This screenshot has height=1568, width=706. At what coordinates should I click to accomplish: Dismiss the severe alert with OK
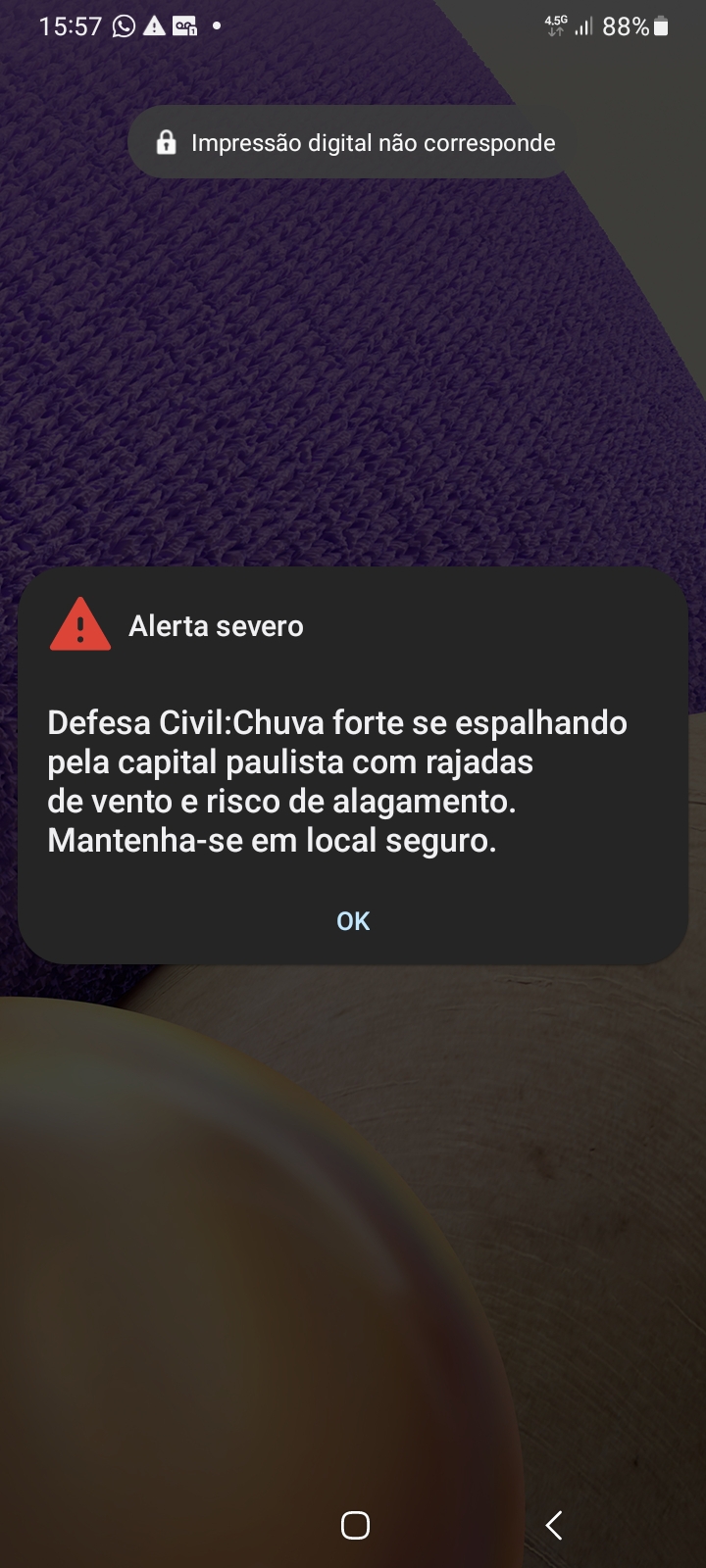point(353,921)
